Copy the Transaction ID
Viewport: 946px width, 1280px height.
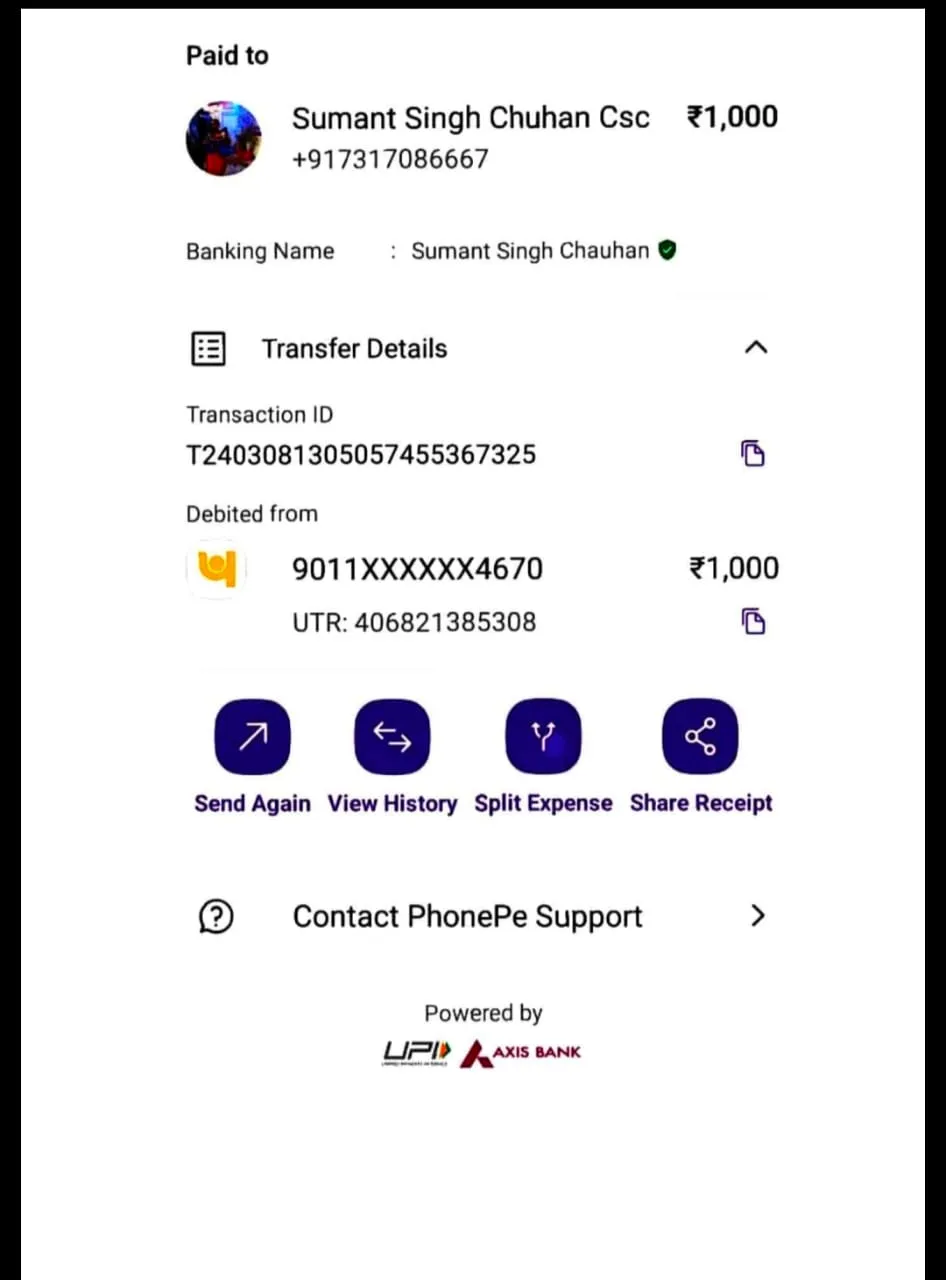(x=752, y=453)
